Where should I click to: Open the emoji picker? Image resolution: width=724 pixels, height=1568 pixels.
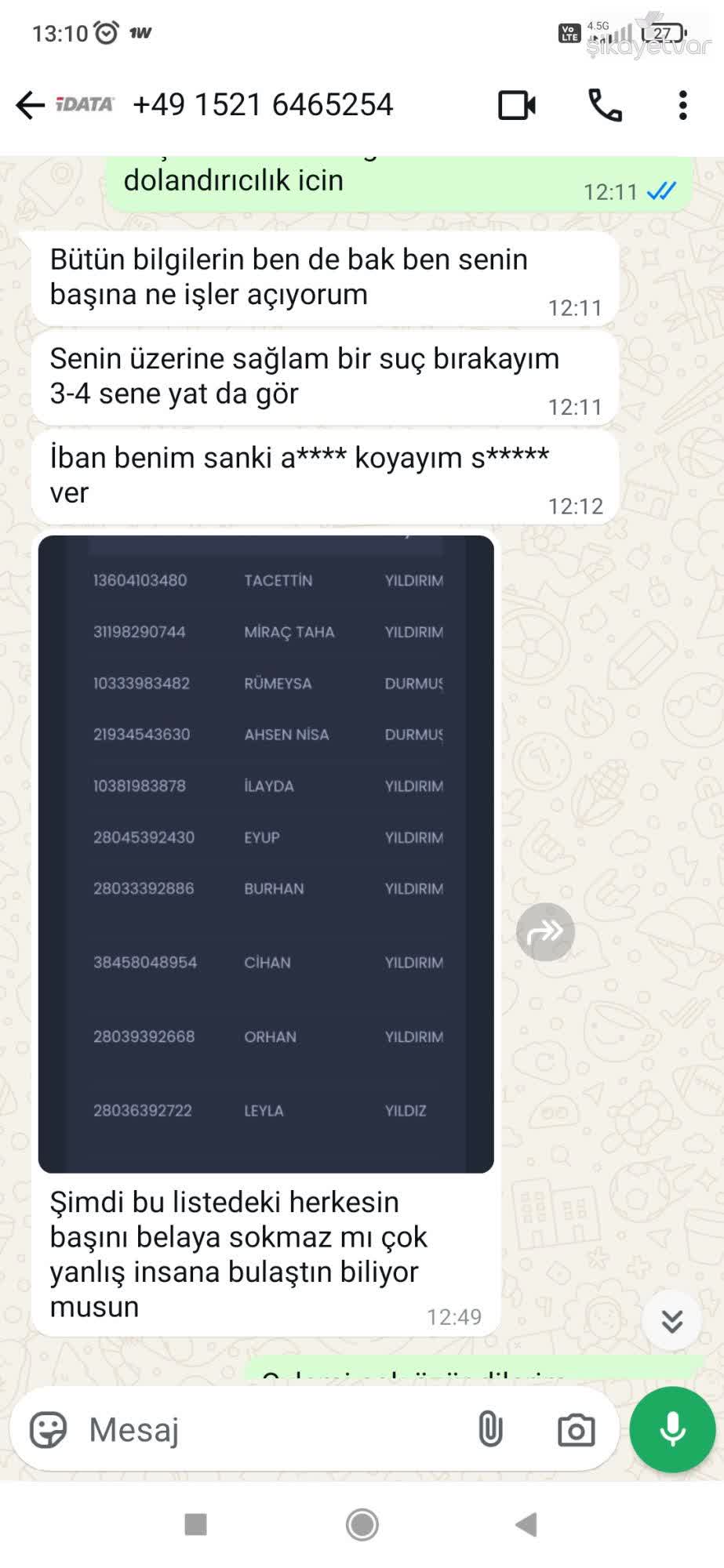[49, 1429]
